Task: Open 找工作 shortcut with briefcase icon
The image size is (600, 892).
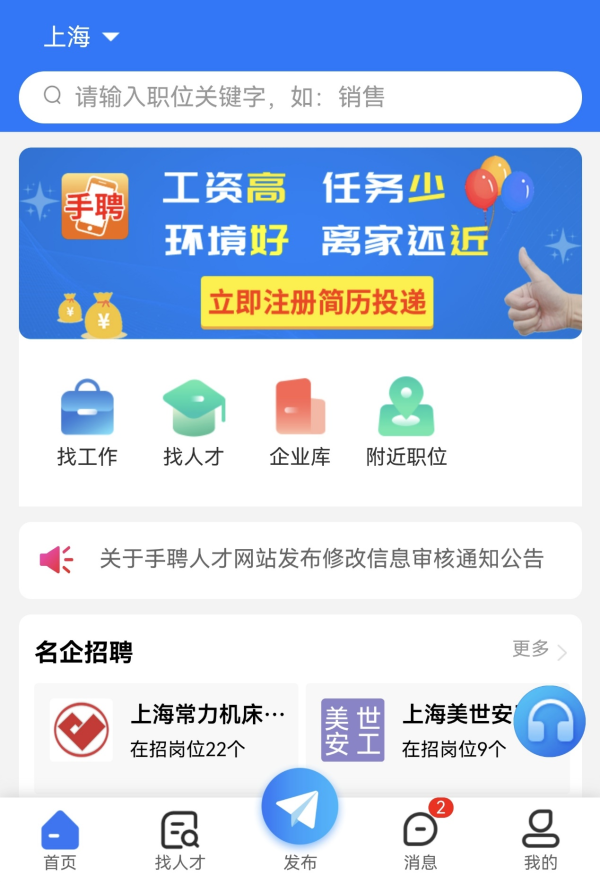Action: (87, 422)
